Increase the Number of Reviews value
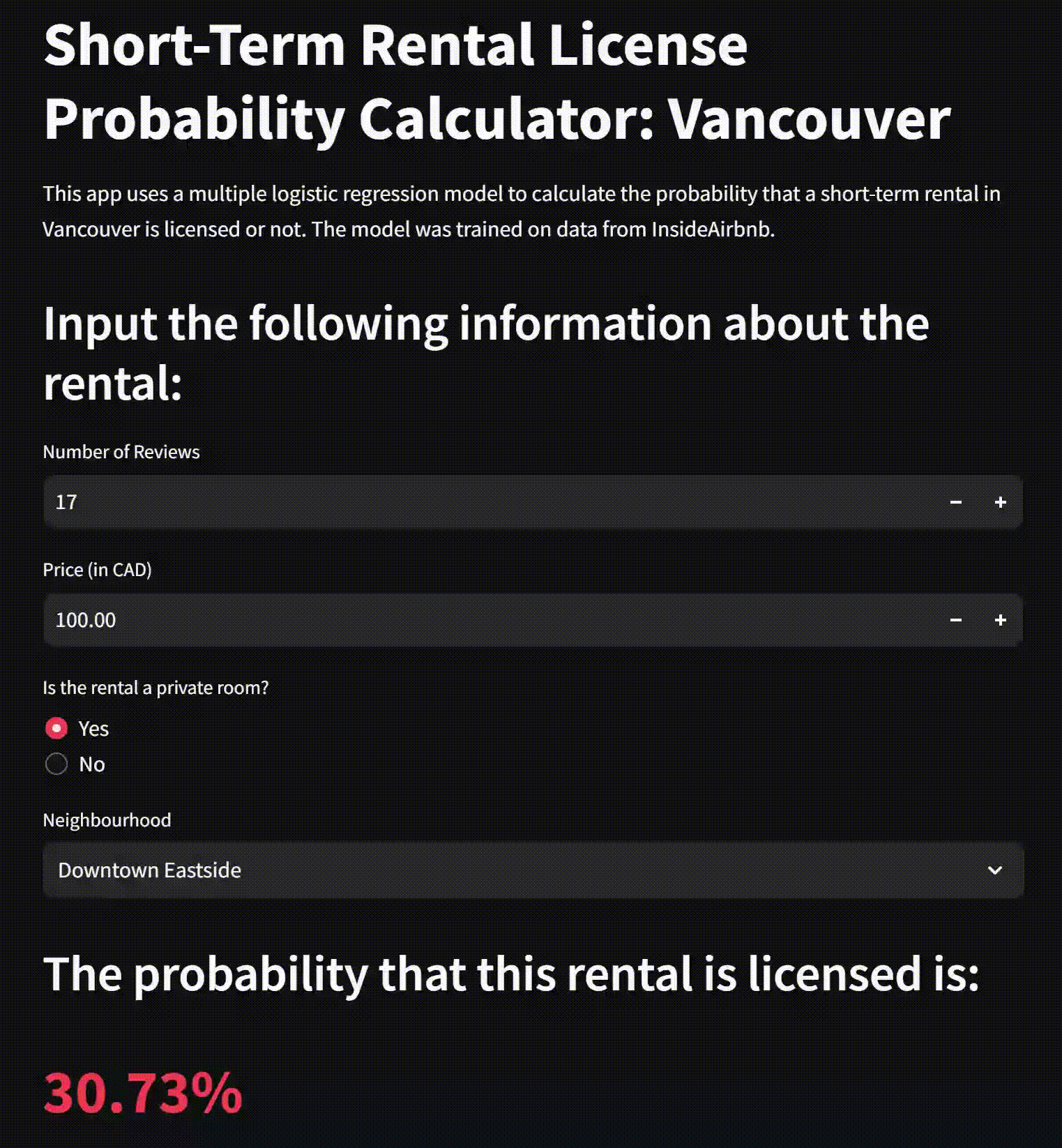The height and width of the screenshot is (1148, 1062). click(x=1000, y=502)
